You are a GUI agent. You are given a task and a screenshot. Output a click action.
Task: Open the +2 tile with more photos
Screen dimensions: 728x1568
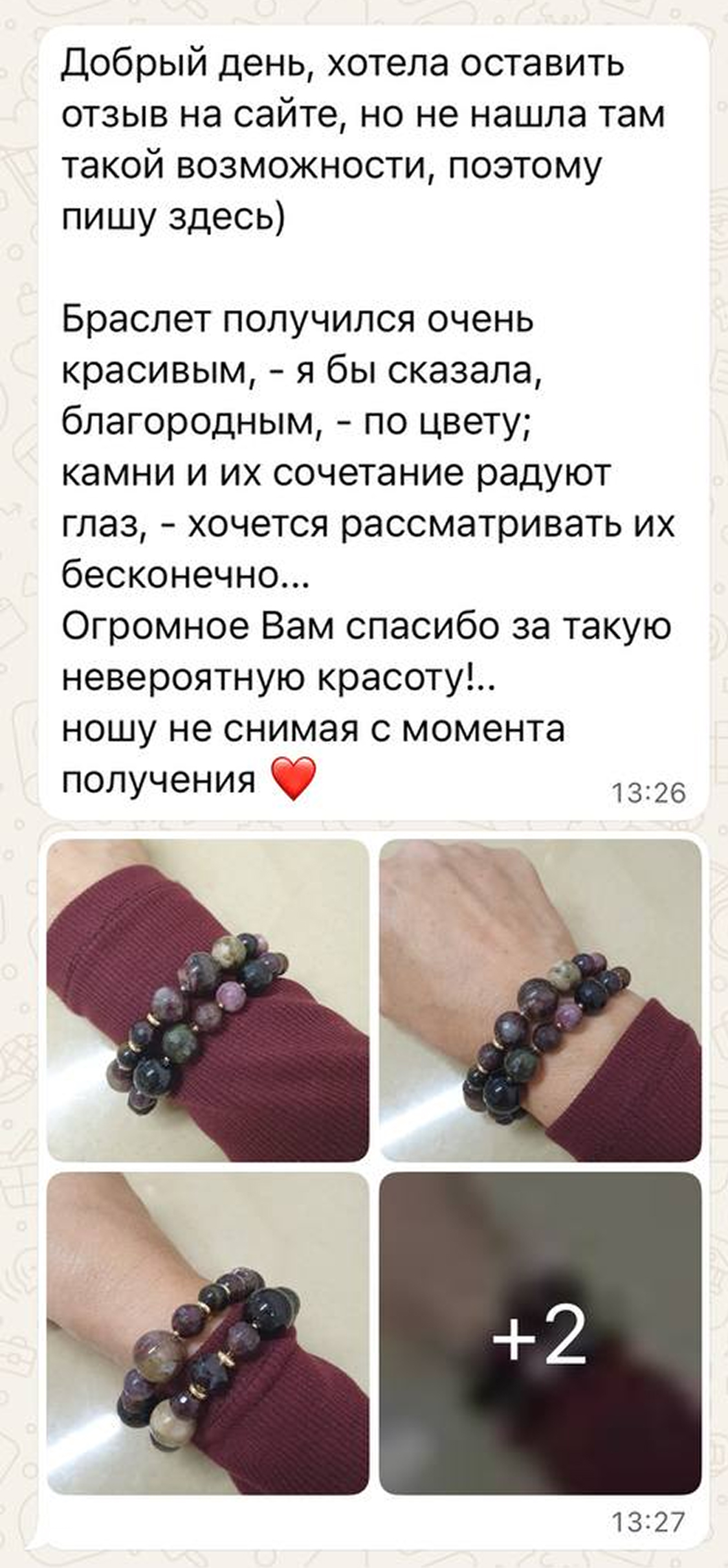pyautogui.click(x=540, y=1334)
